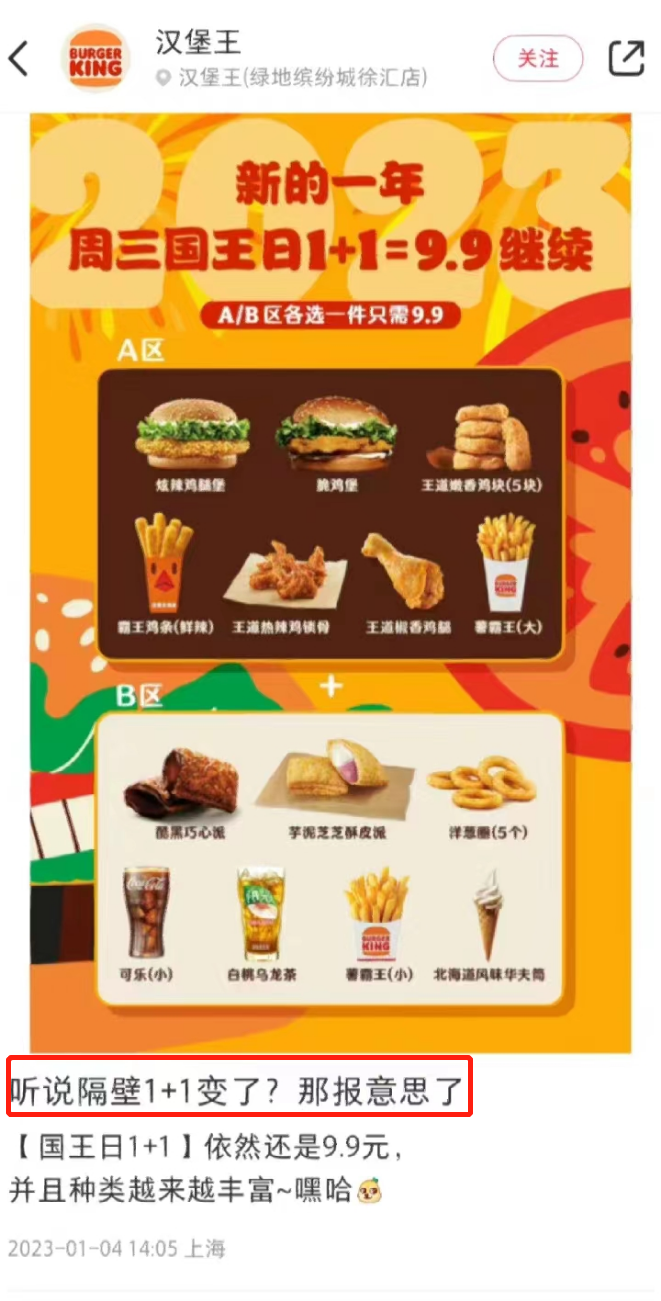Open the 2023 国王日 poster image

(x=330, y=580)
